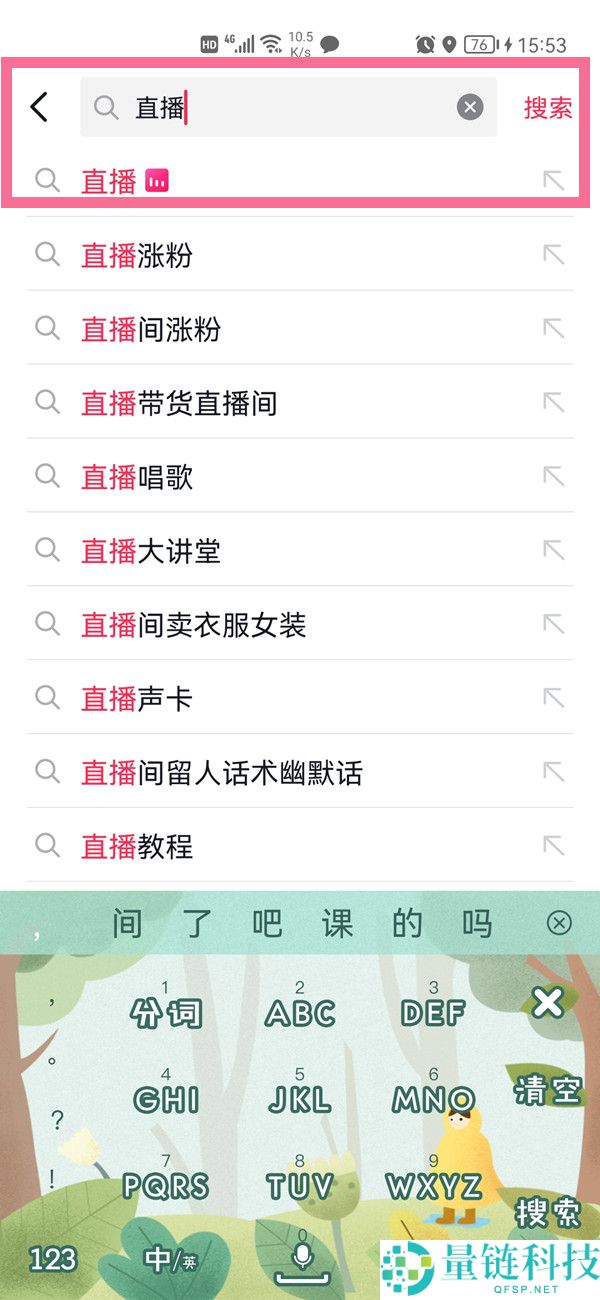The height and width of the screenshot is (1300, 600).
Task: Clear the search text field
Action: 470,107
